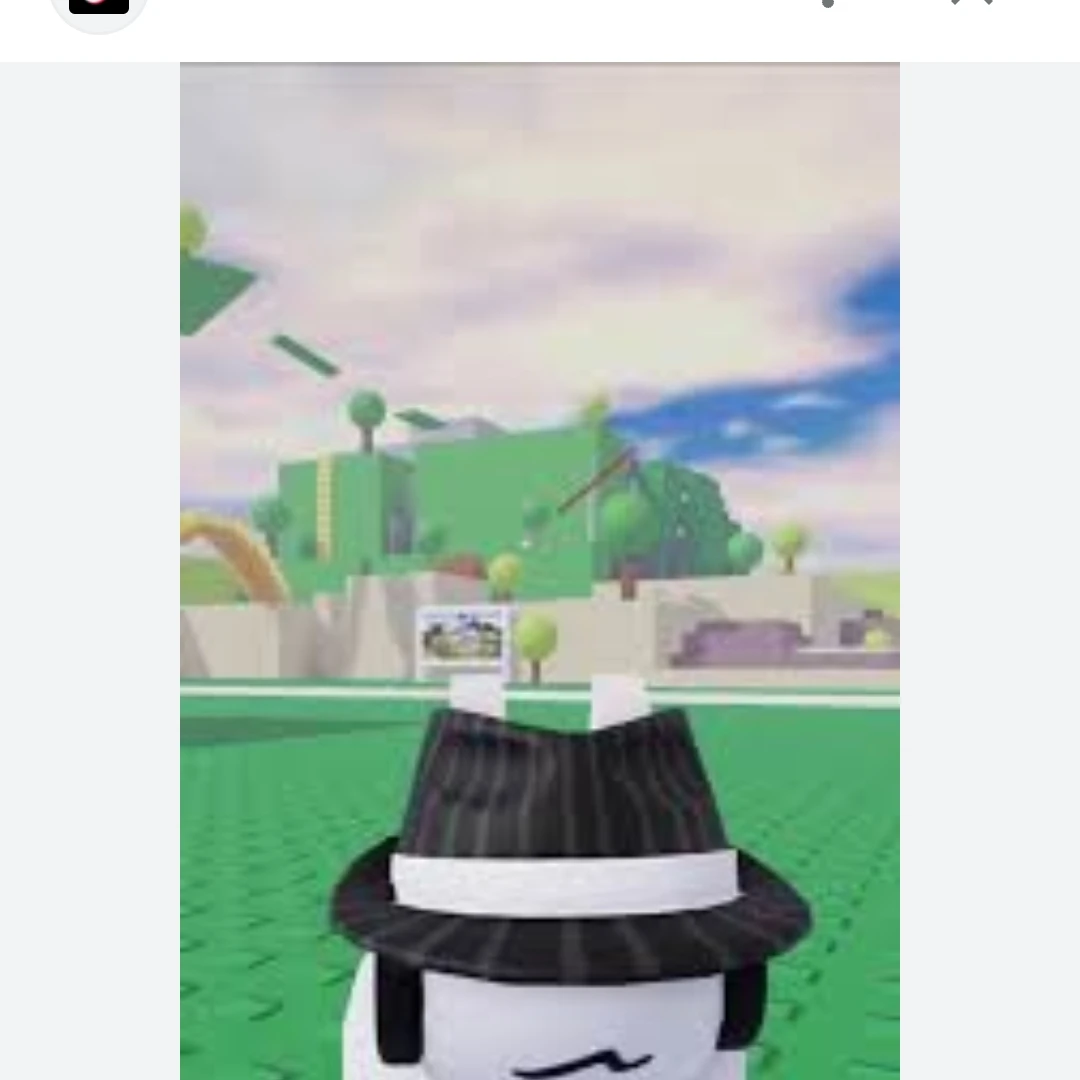This screenshot has height=1080, width=1080.
Task: Close the image viewer
Action: click(x=972, y=3)
